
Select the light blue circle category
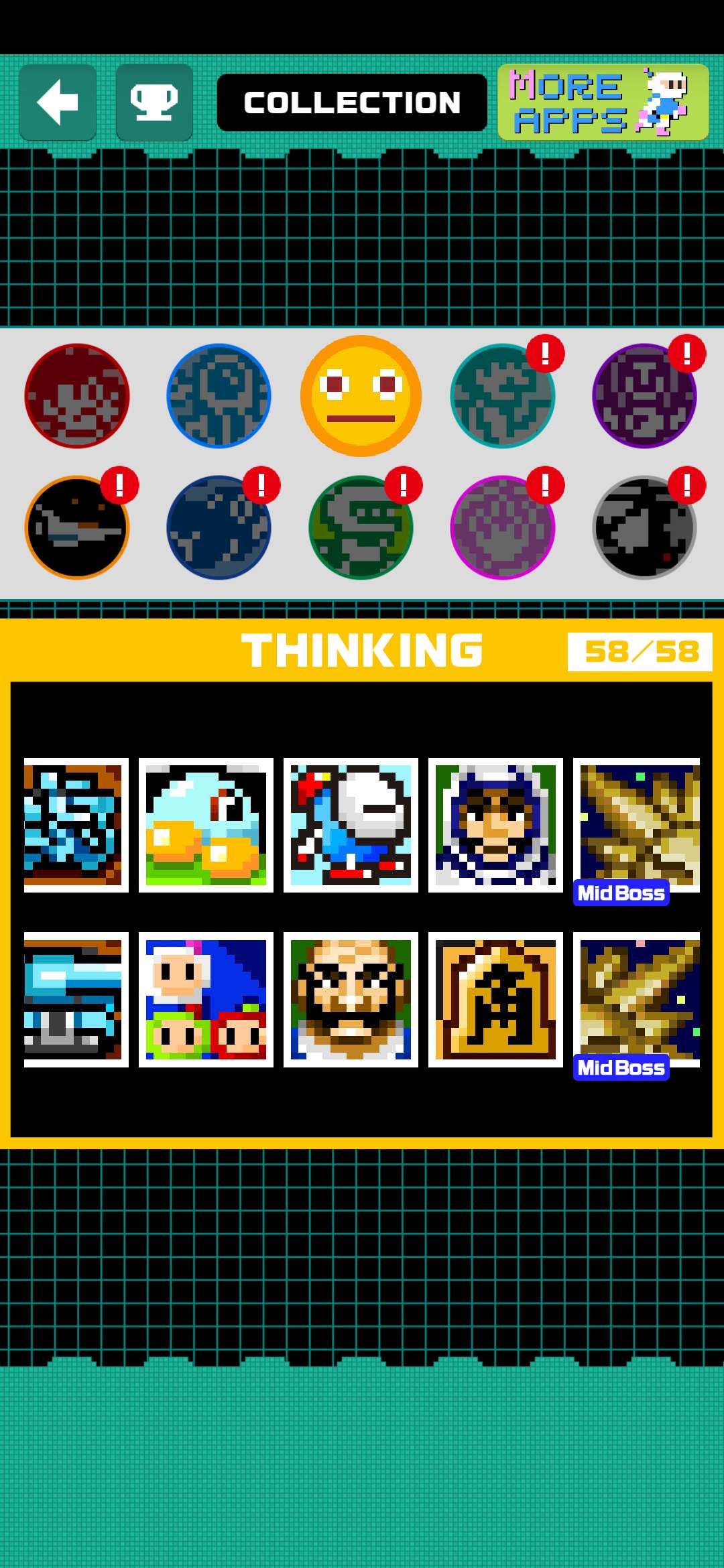click(x=219, y=396)
